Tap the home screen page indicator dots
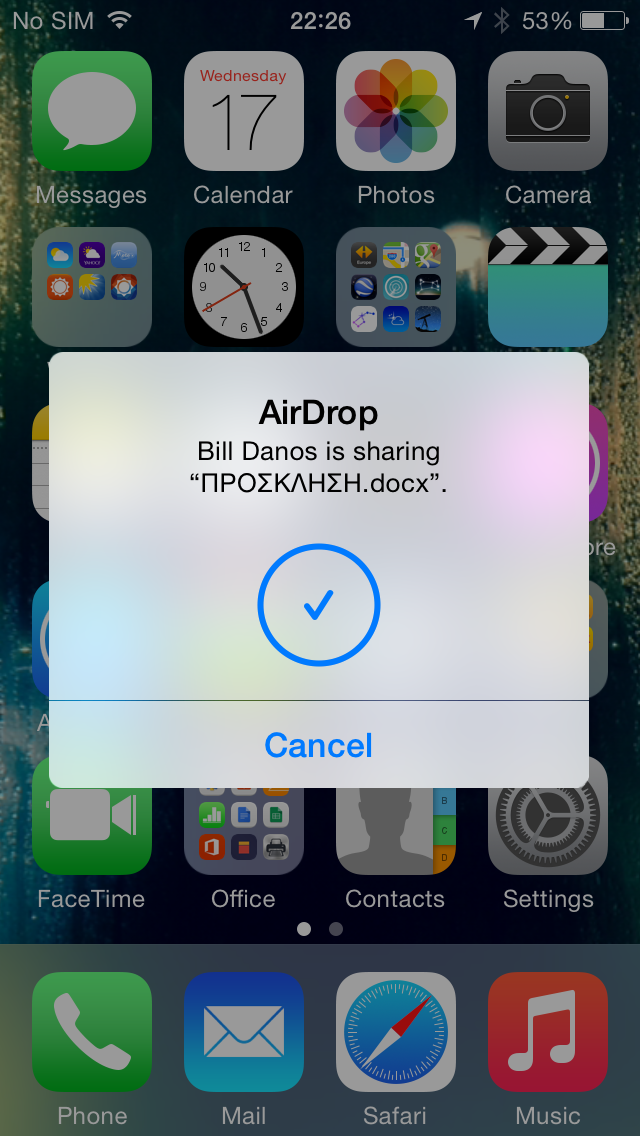This screenshot has height=1136, width=640. pyautogui.click(x=320, y=929)
